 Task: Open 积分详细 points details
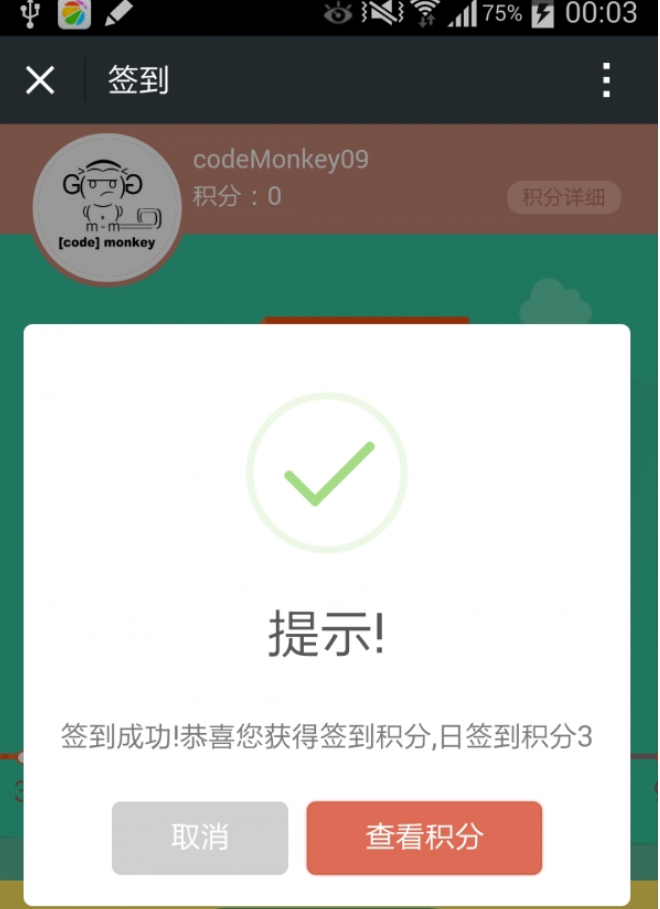pos(564,197)
